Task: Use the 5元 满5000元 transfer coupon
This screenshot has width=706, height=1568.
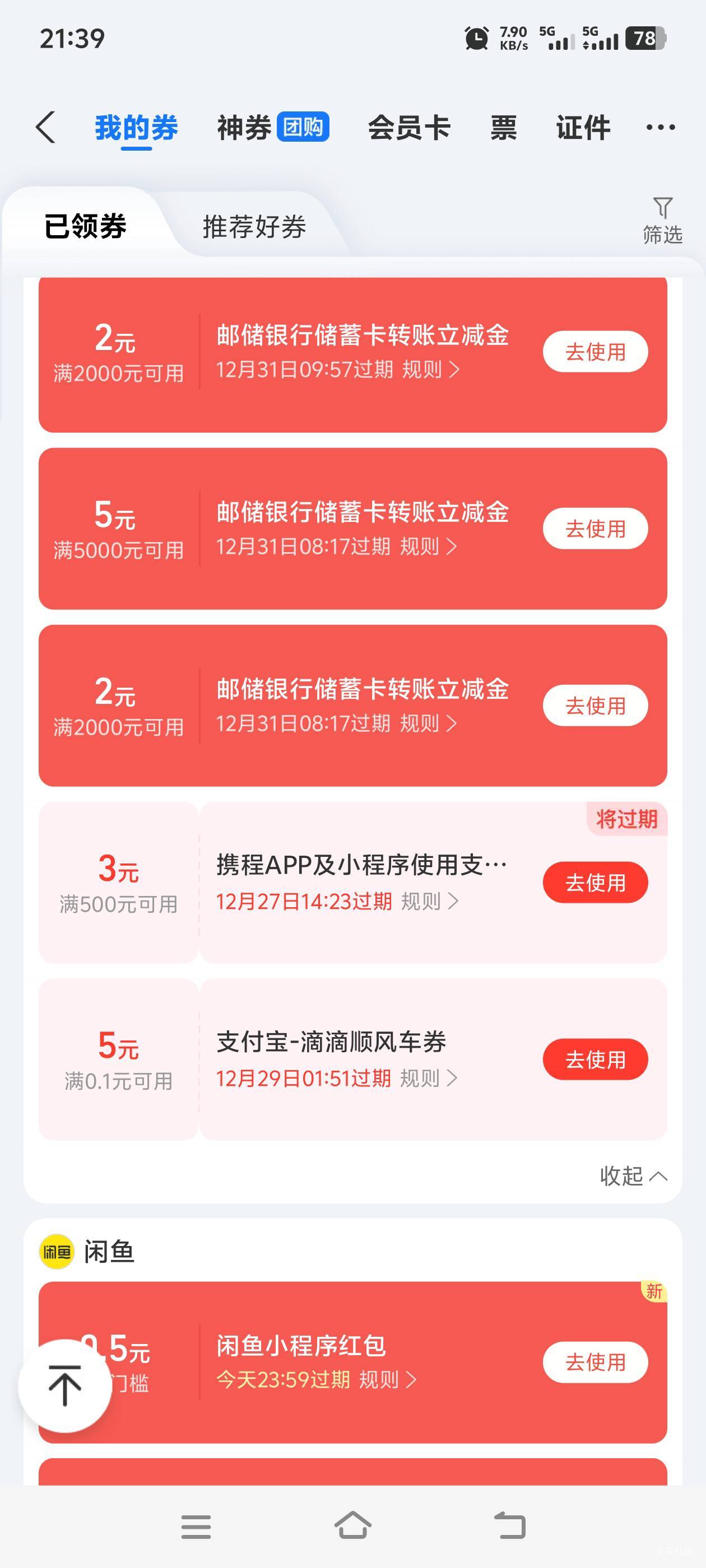Action: tap(595, 528)
